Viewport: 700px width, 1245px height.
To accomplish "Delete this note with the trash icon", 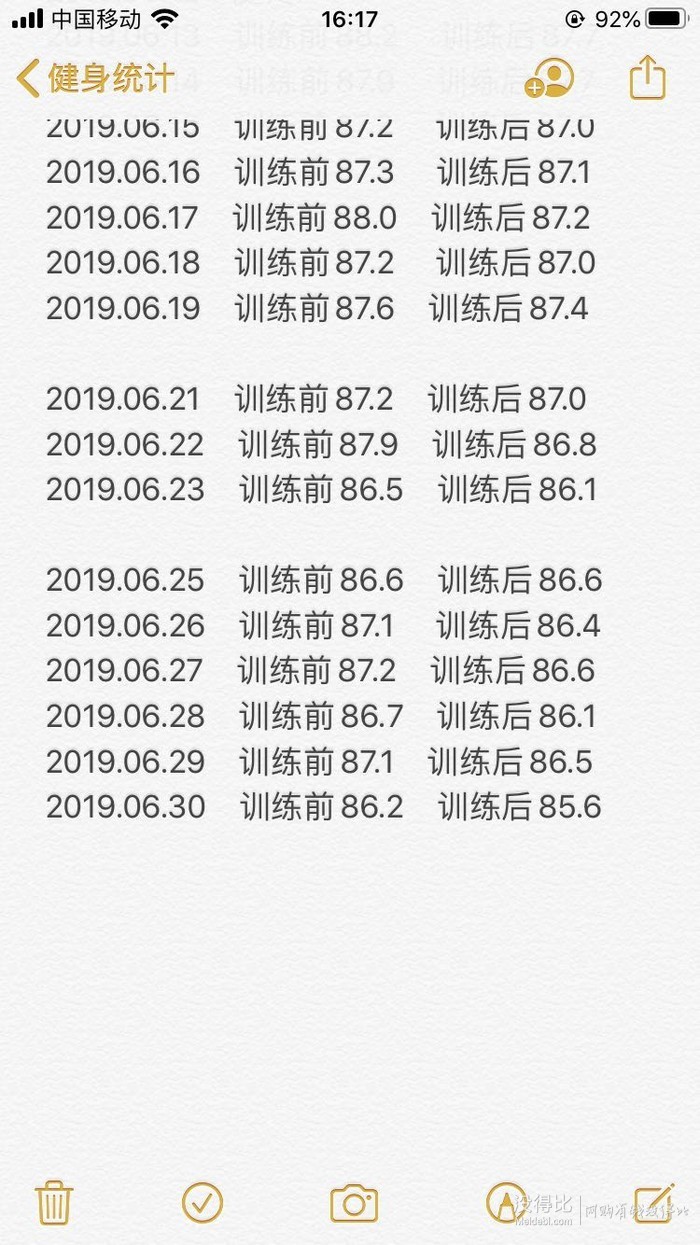I will point(53,1202).
